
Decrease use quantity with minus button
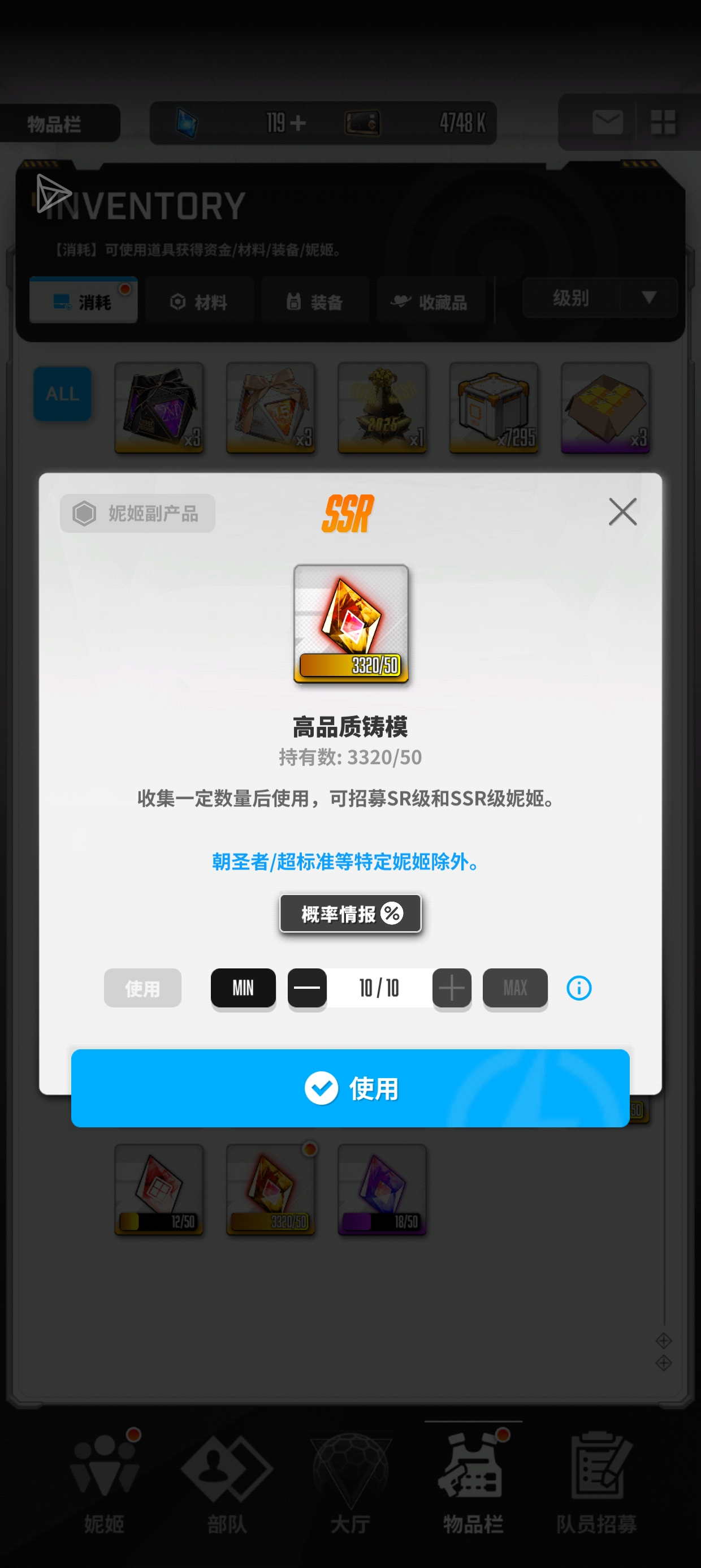(306, 987)
